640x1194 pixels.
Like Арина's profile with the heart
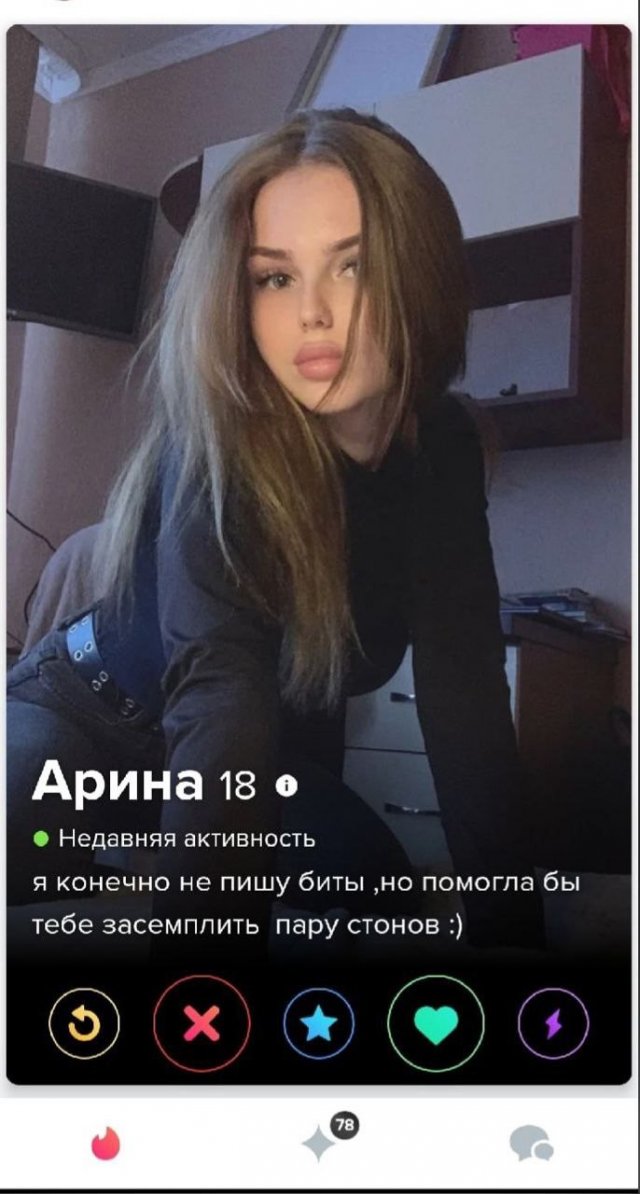(436, 1023)
